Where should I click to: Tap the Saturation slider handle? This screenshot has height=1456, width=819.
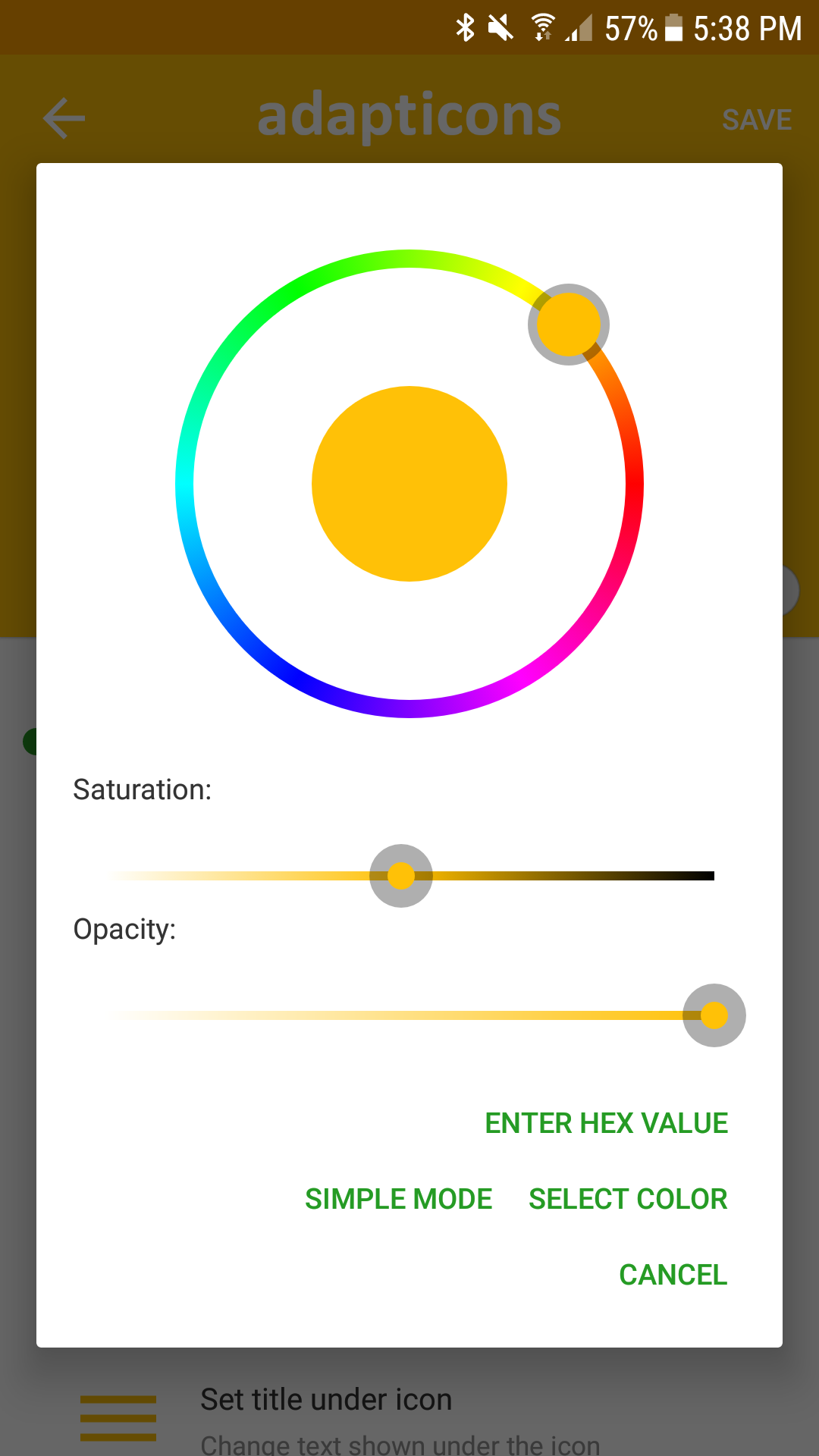(400, 876)
